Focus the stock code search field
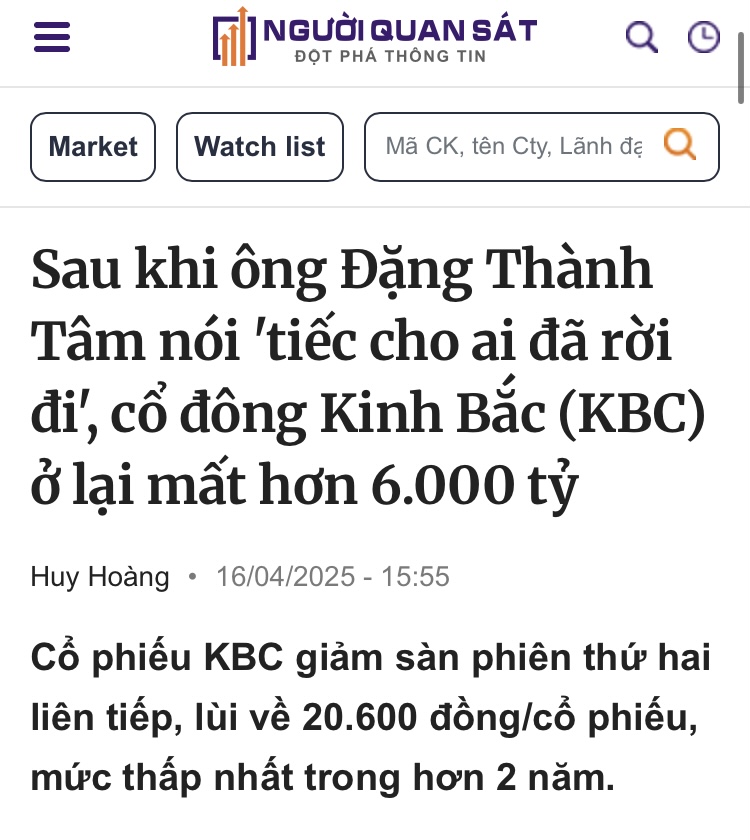 pyautogui.click(x=514, y=147)
